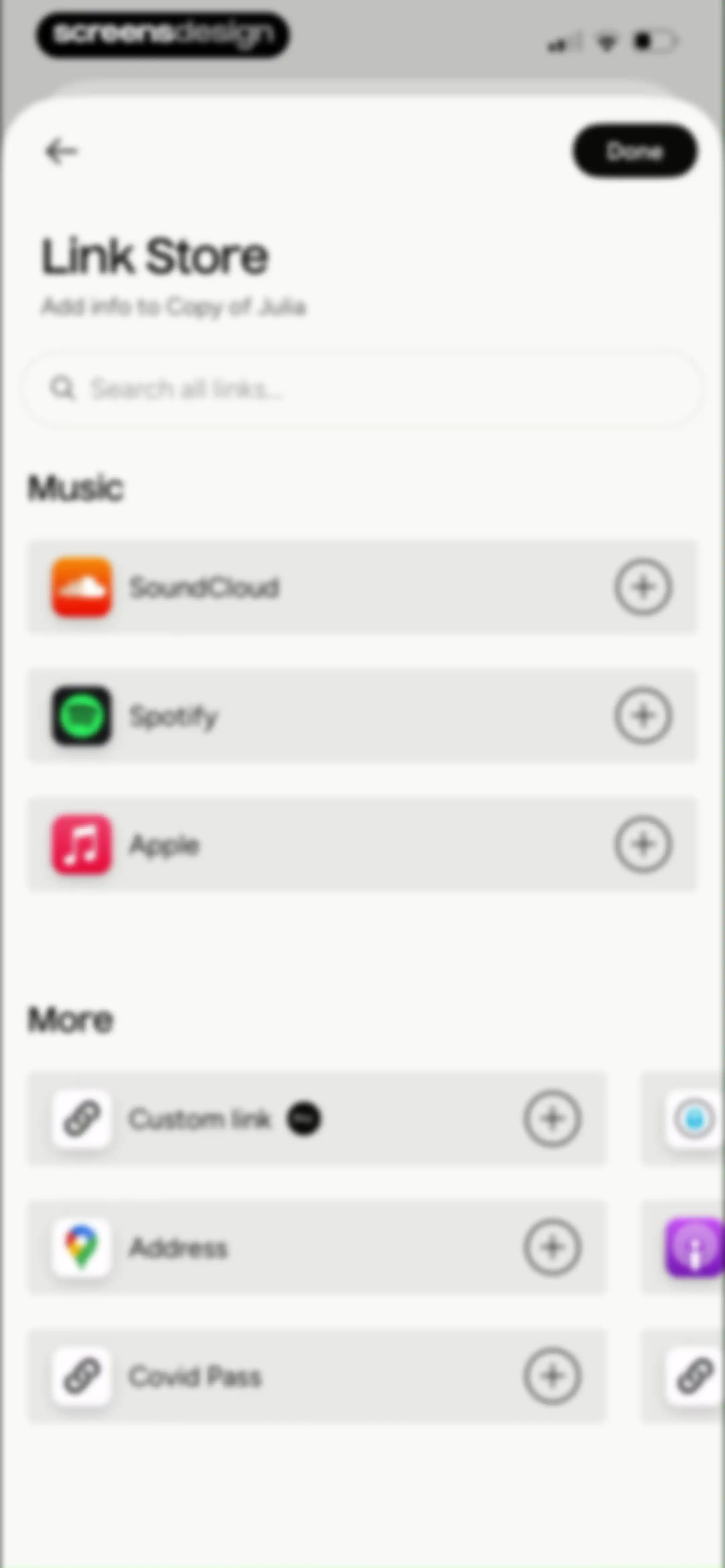Add SoundCloud with its plus icon
Viewport: 725px width, 1568px height.
click(x=643, y=587)
